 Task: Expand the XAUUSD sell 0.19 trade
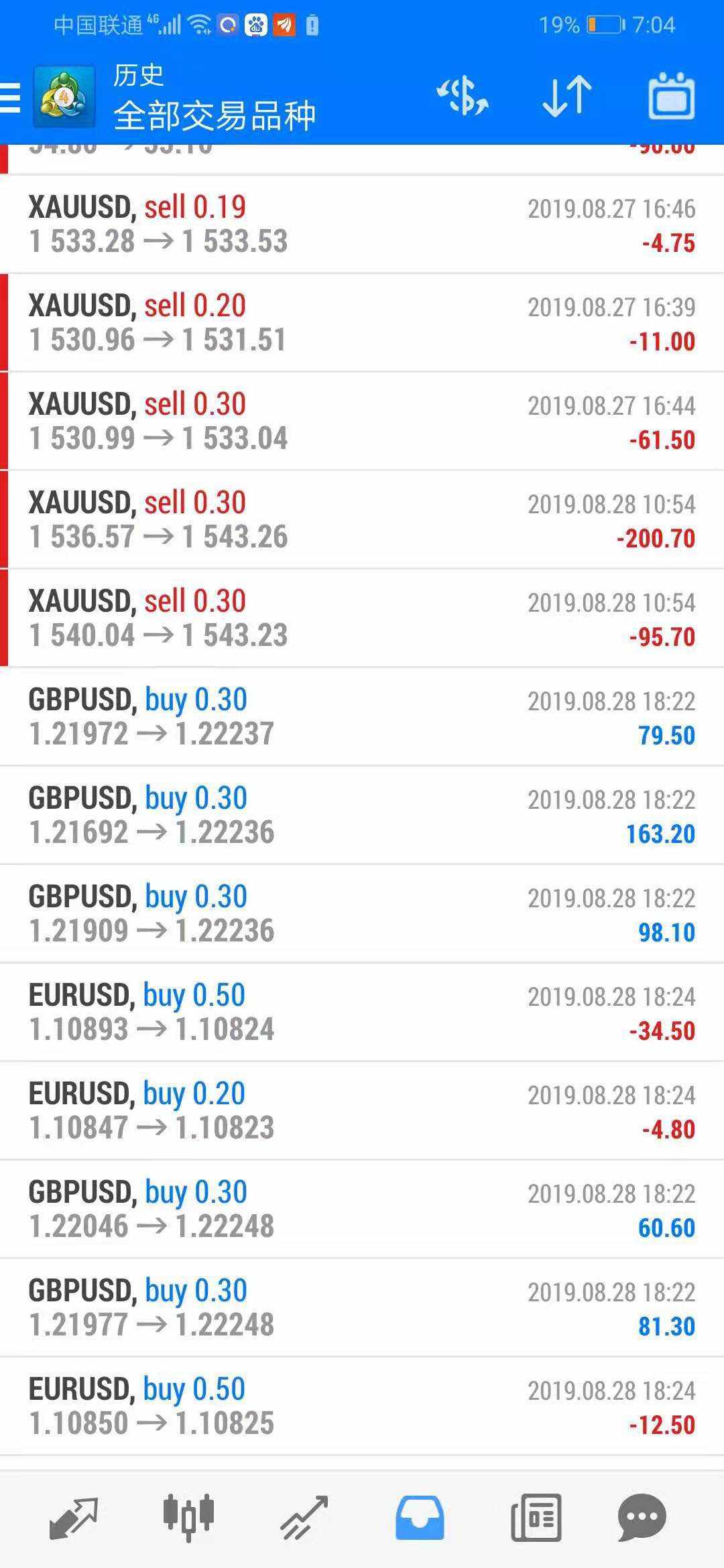(x=362, y=224)
